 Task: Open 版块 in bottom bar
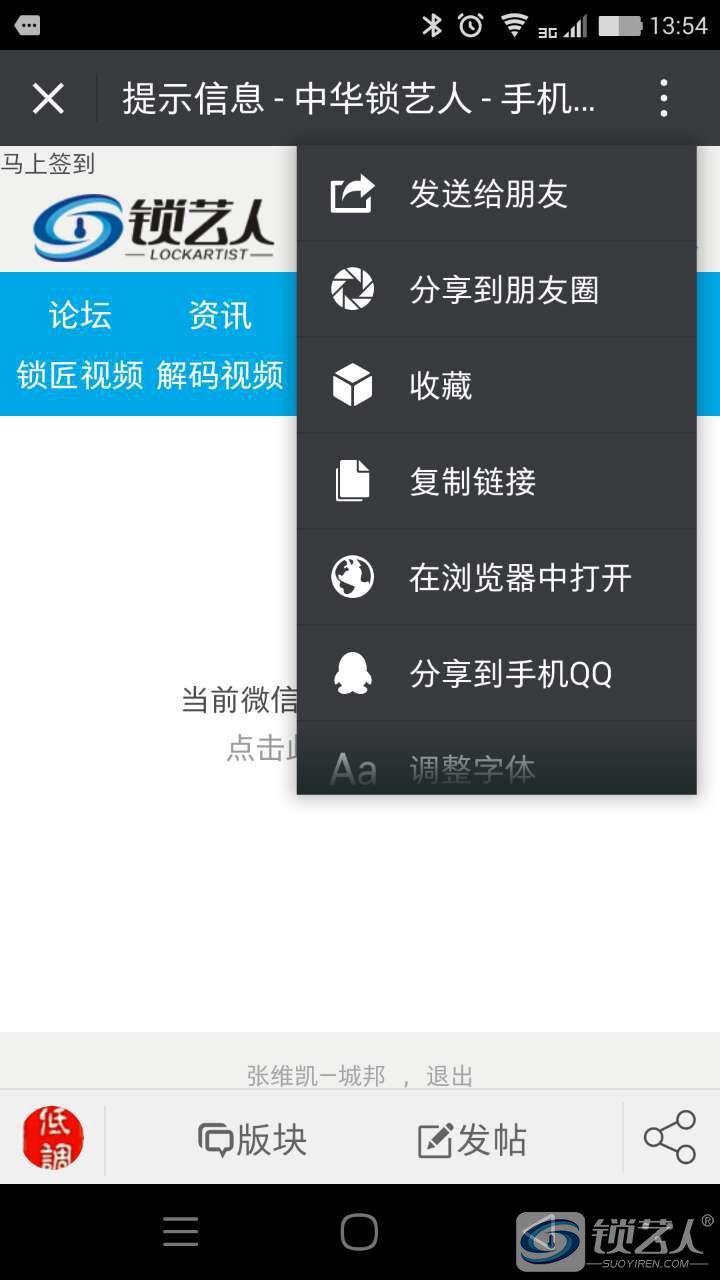252,1139
